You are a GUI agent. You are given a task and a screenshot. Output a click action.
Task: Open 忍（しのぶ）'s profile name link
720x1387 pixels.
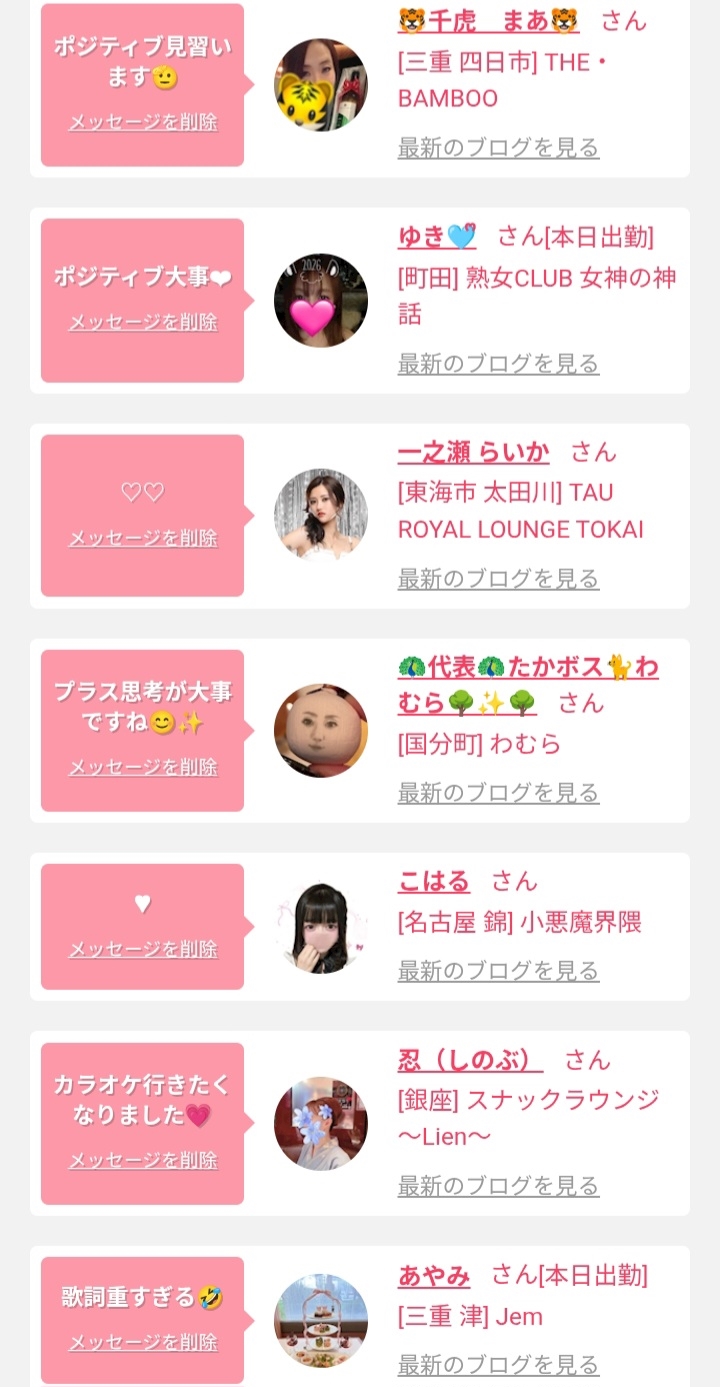pos(470,1060)
